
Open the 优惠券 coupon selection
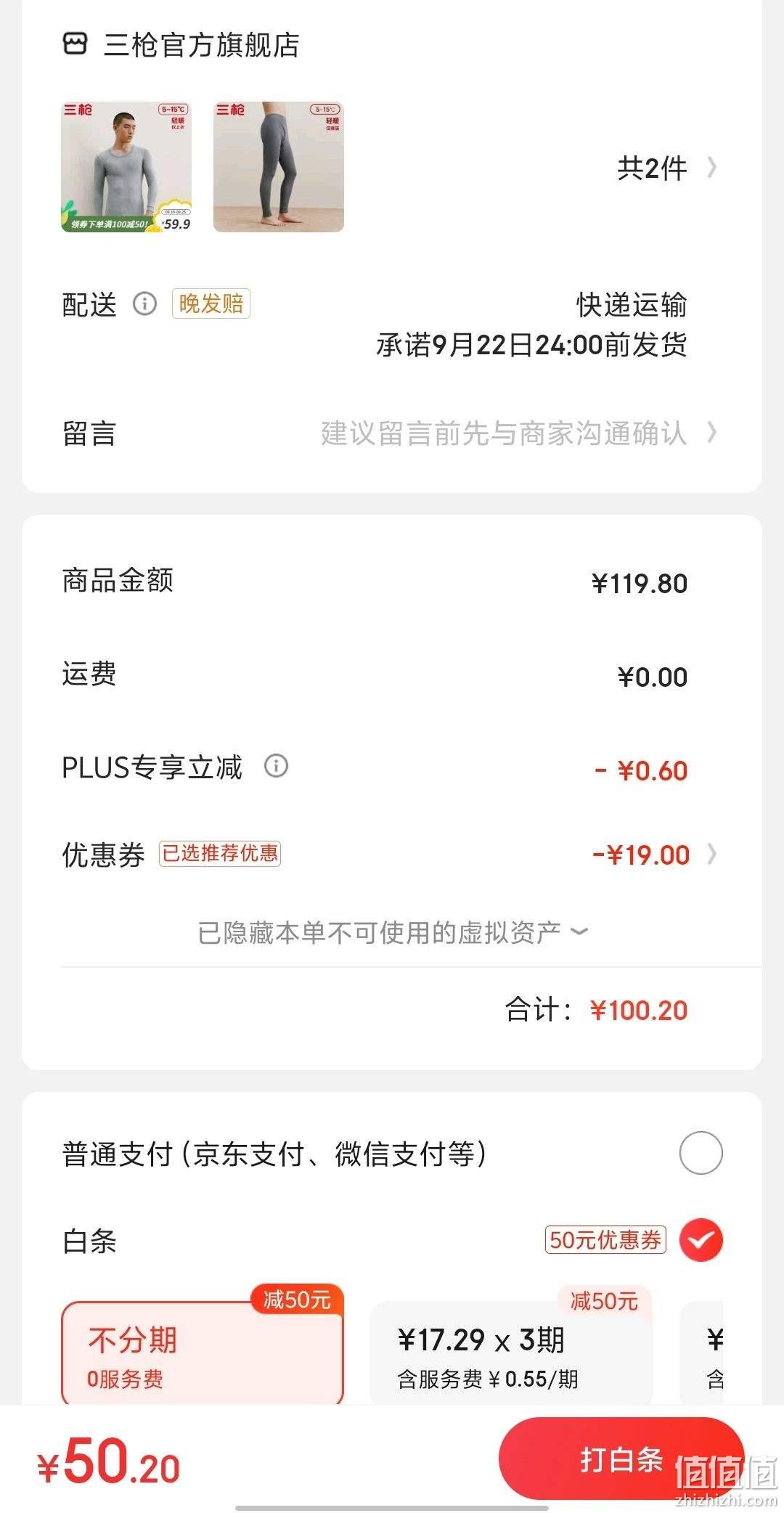click(392, 855)
